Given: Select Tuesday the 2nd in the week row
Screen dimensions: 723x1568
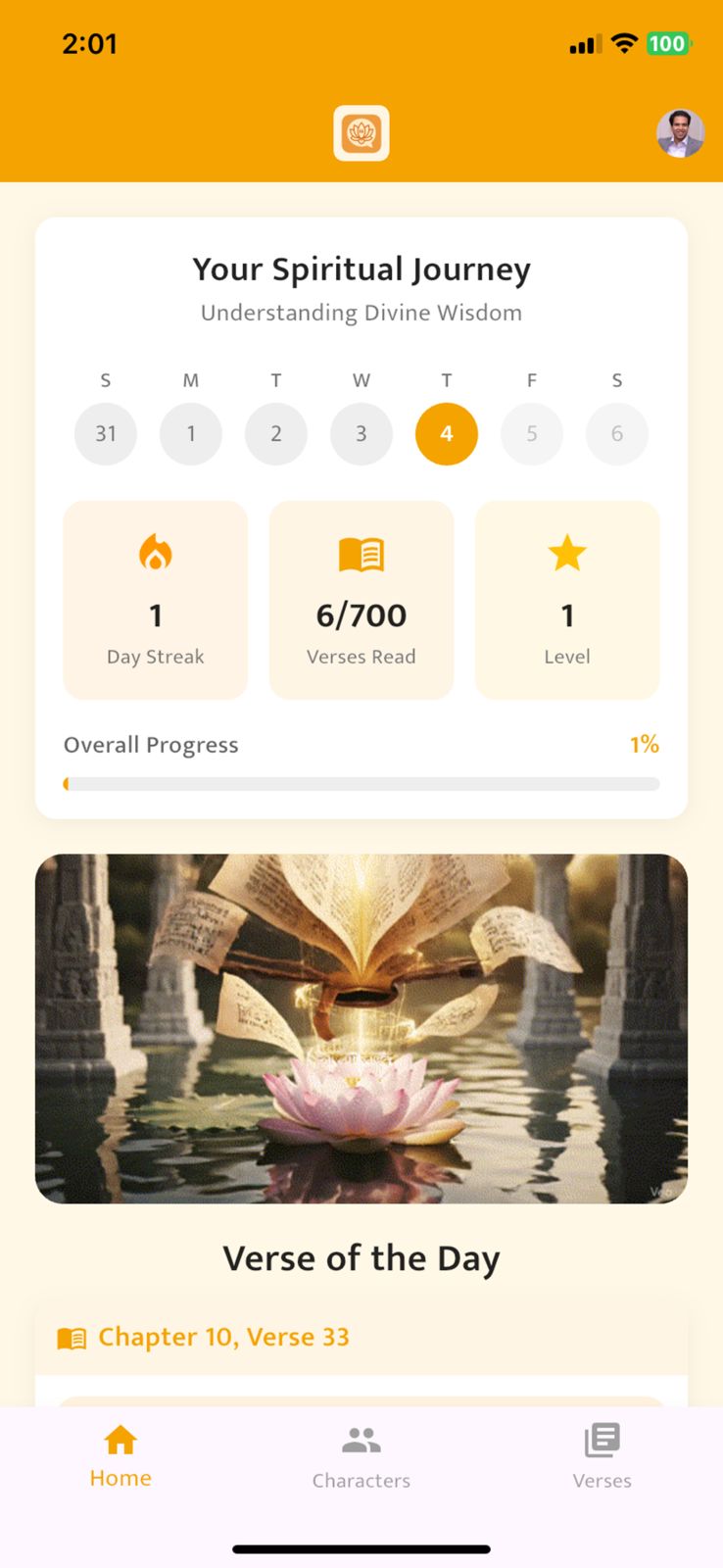Looking at the screenshot, I should pos(276,433).
